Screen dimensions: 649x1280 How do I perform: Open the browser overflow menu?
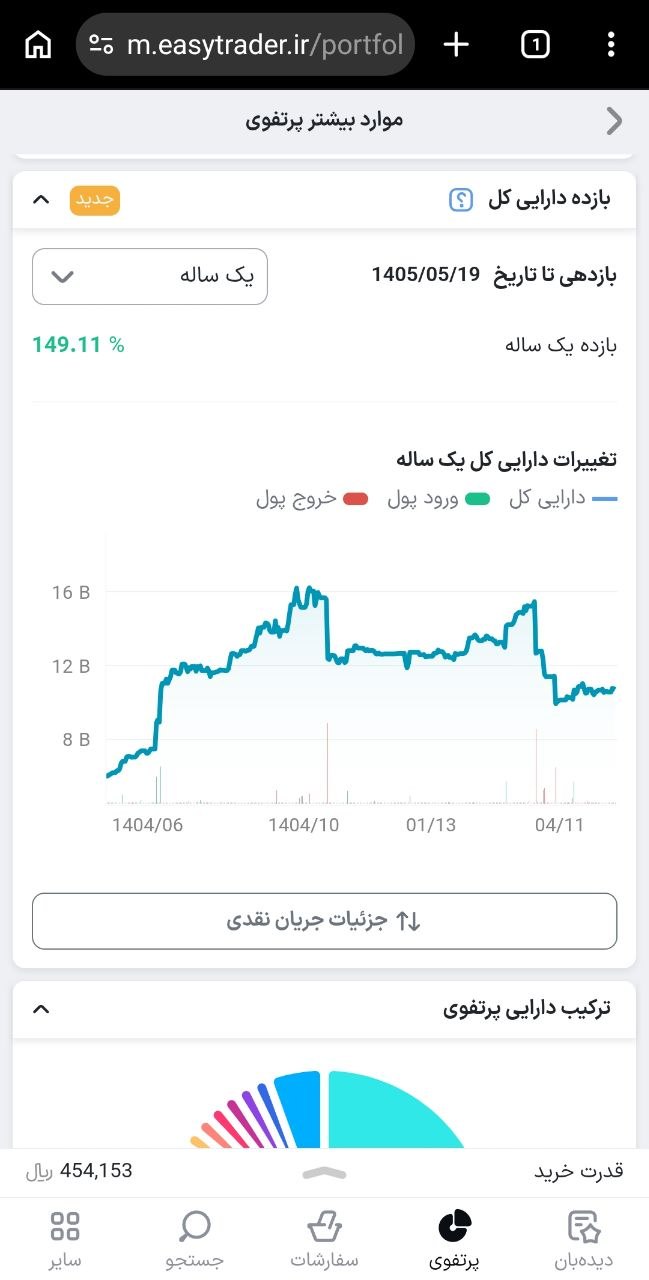coord(612,45)
